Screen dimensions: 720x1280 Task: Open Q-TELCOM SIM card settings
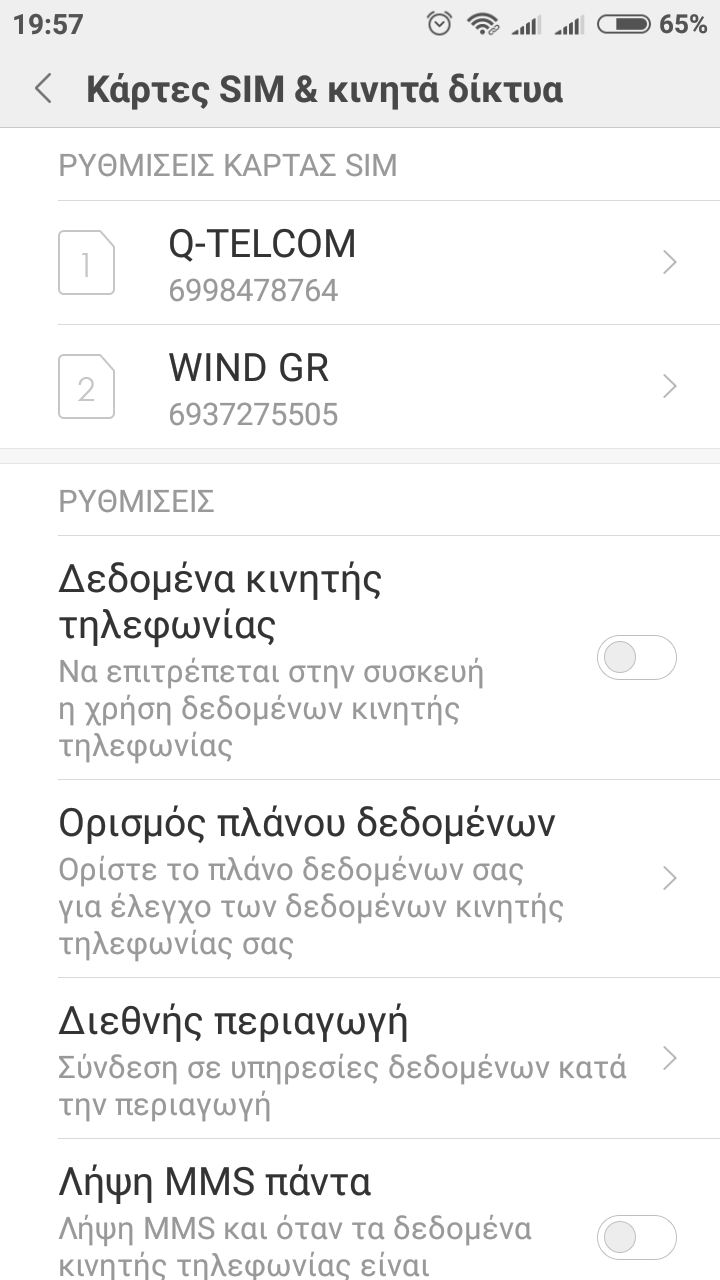click(x=360, y=263)
